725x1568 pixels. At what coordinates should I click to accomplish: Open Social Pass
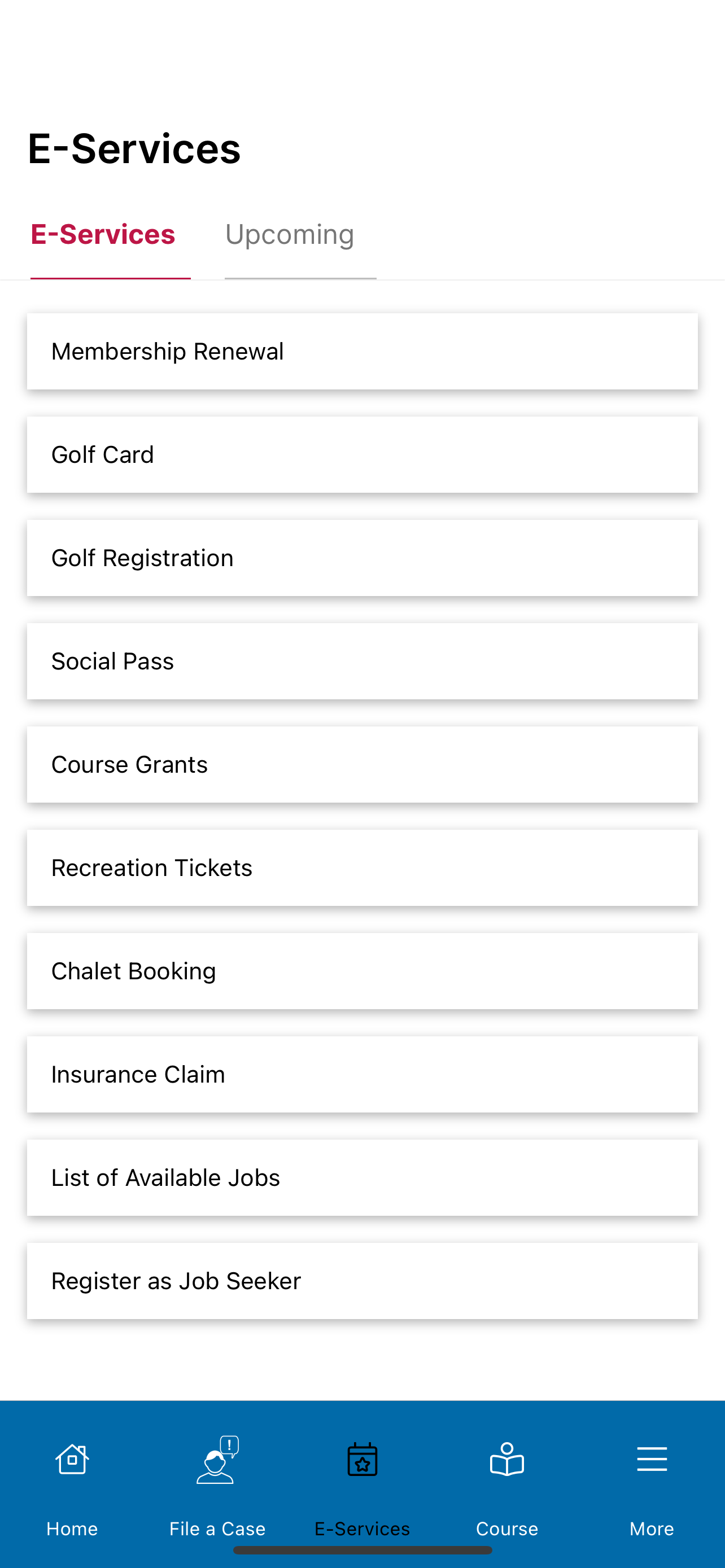[x=362, y=661]
